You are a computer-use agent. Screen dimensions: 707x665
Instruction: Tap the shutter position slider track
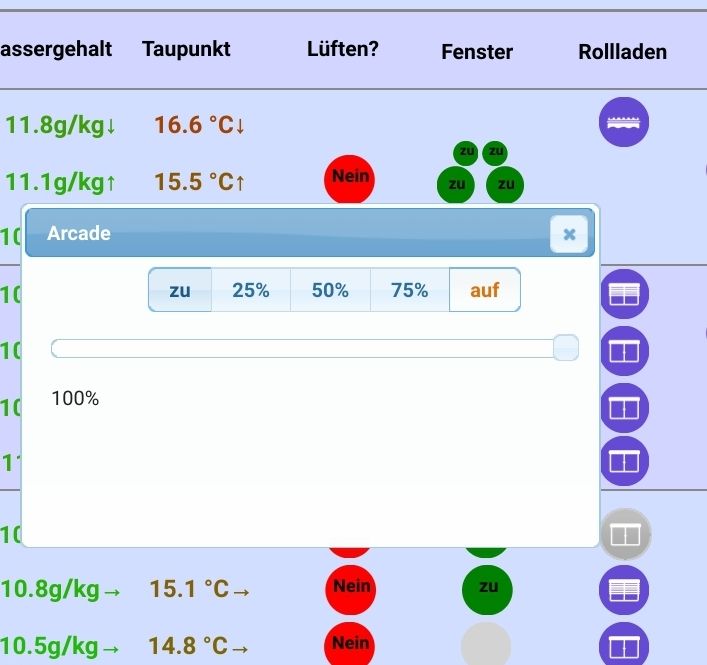click(x=300, y=348)
